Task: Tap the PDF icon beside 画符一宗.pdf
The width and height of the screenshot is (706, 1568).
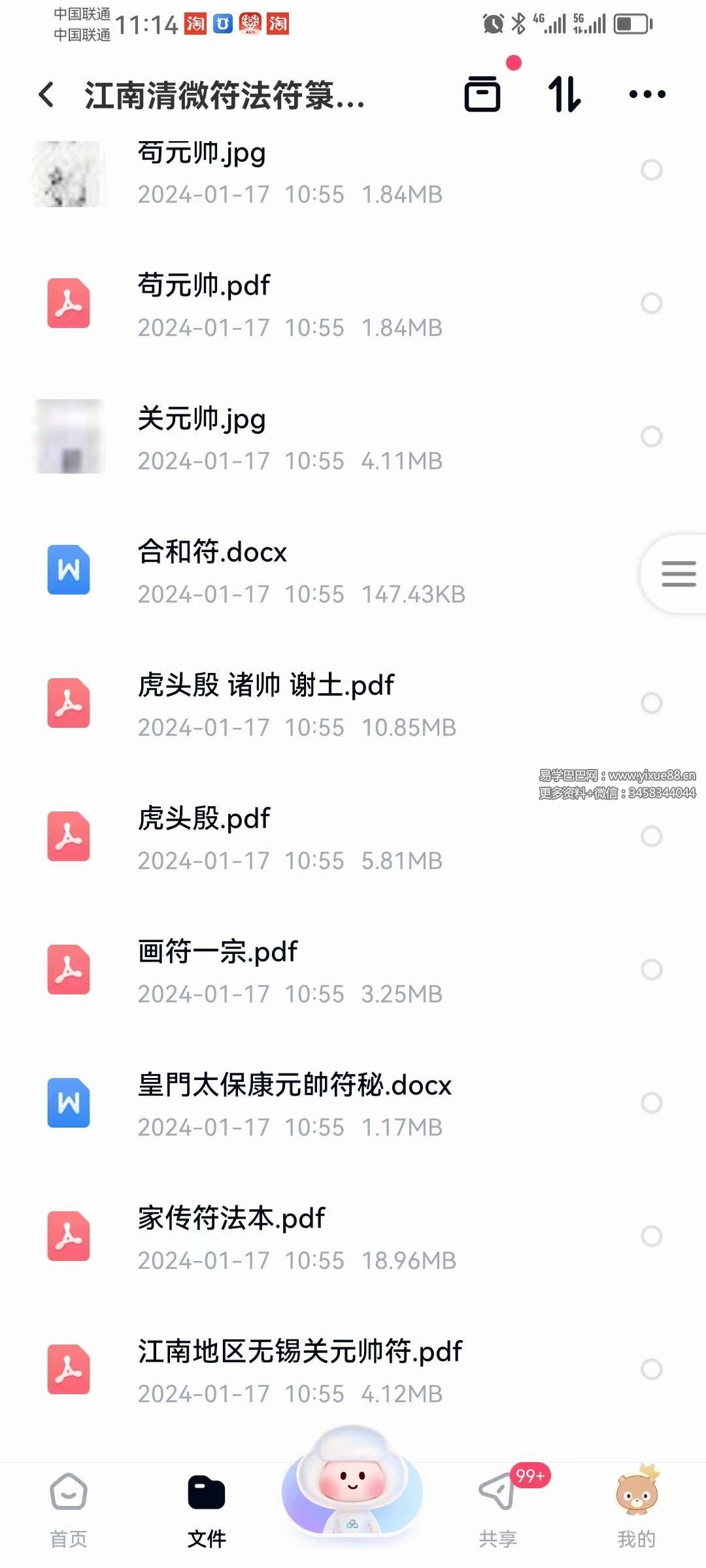Action: click(x=69, y=970)
